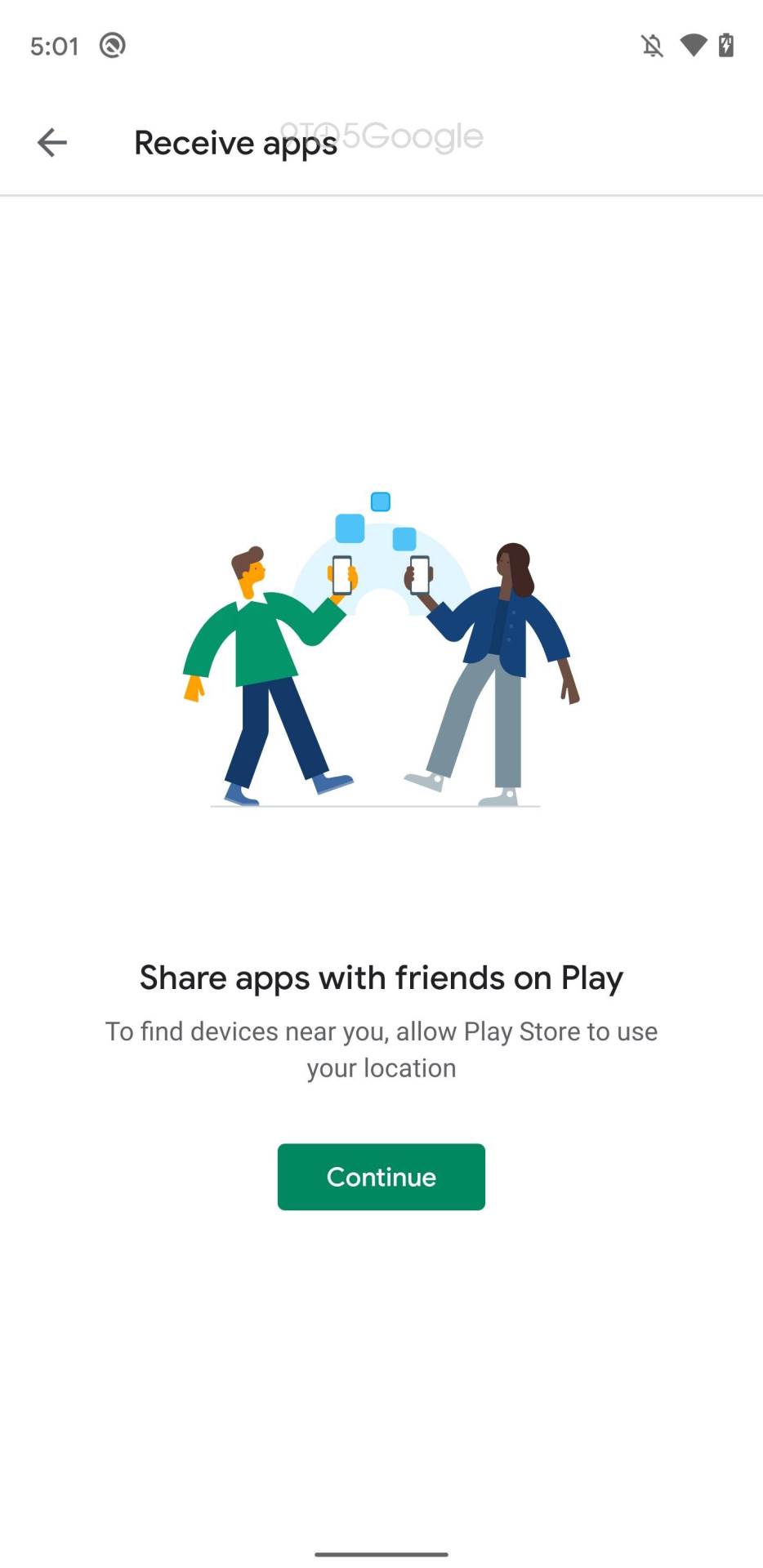Tap the topmost blue app square graphic
The width and height of the screenshot is (763, 1568).
380,501
